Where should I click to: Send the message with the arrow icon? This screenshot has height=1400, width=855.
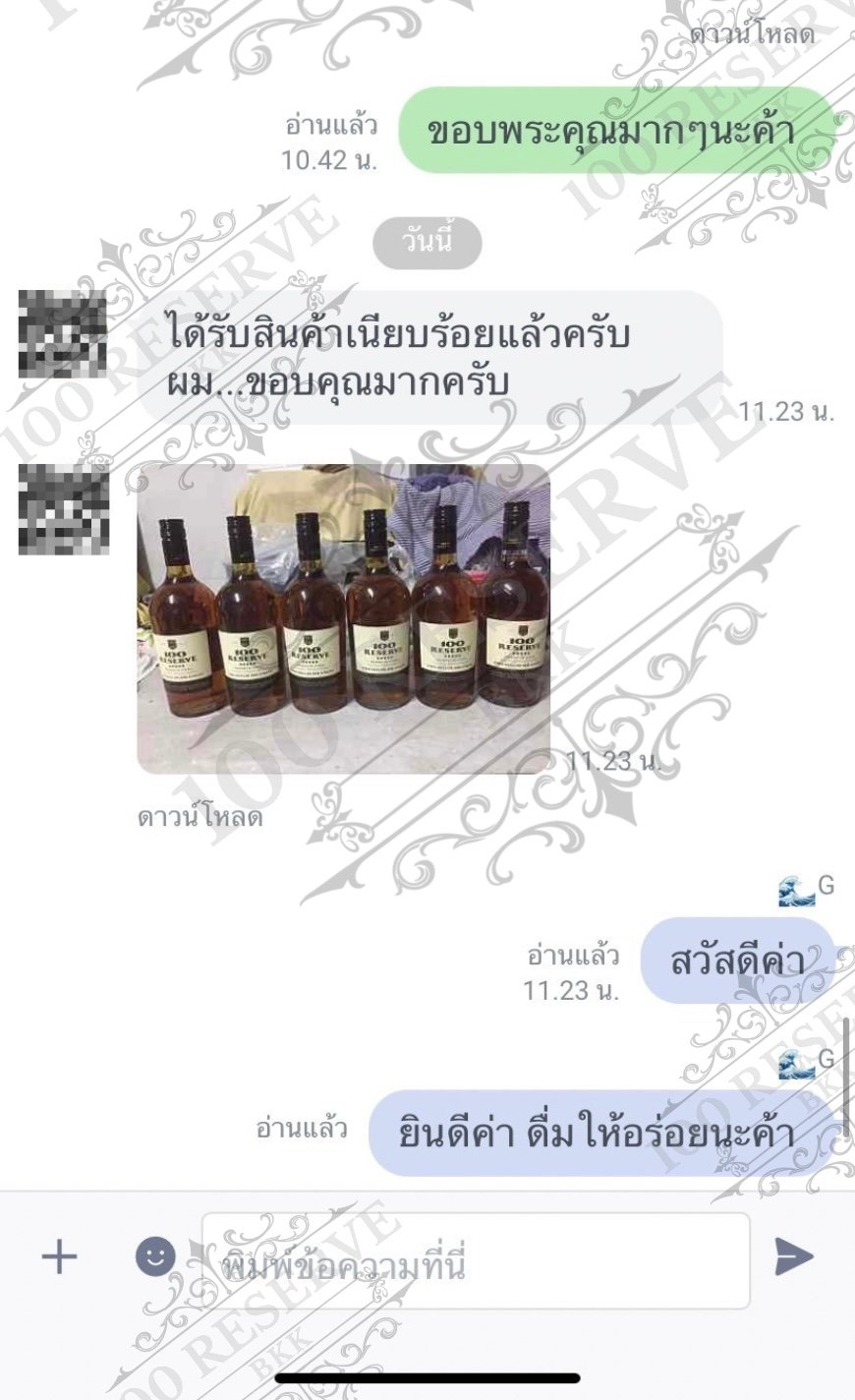point(794,1256)
